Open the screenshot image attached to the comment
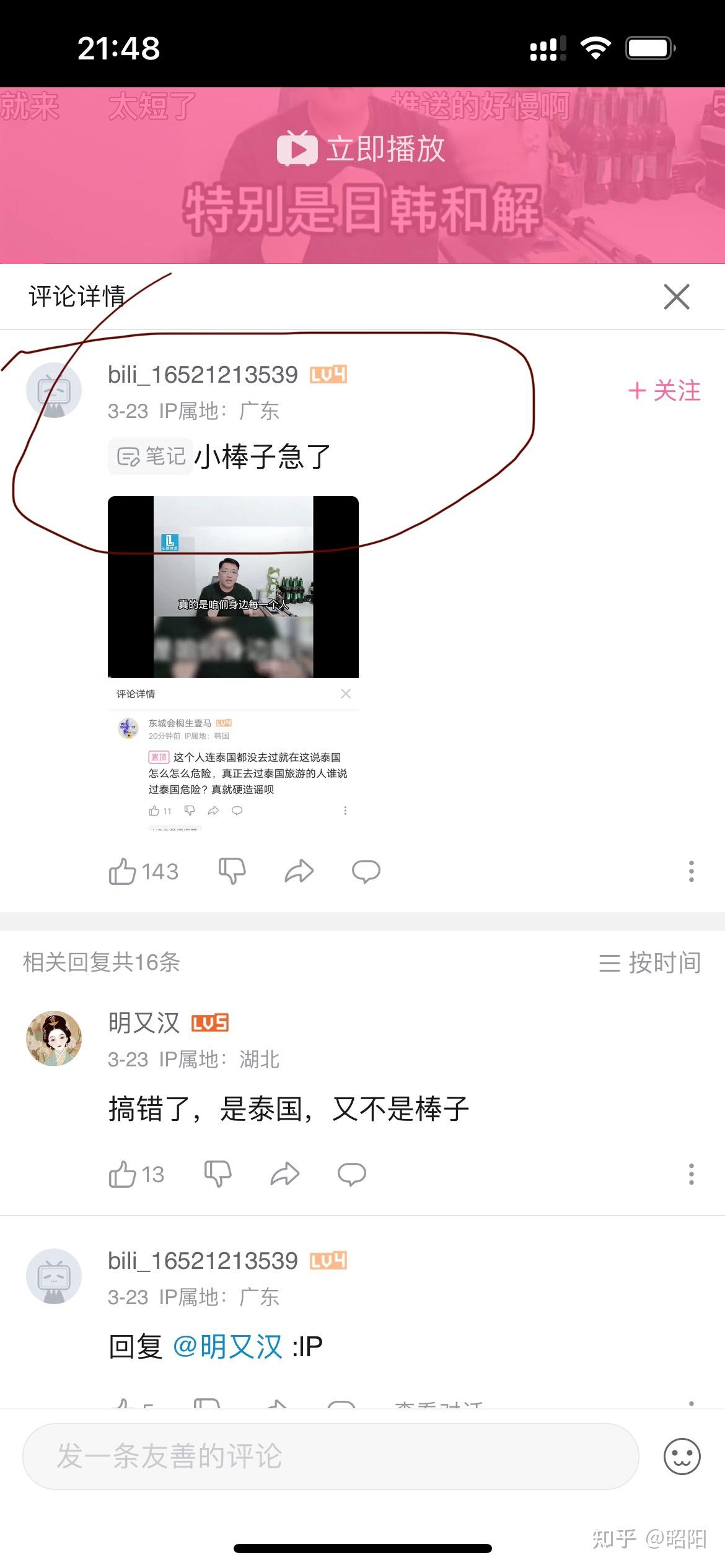725x1568 pixels. pyautogui.click(x=233, y=663)
